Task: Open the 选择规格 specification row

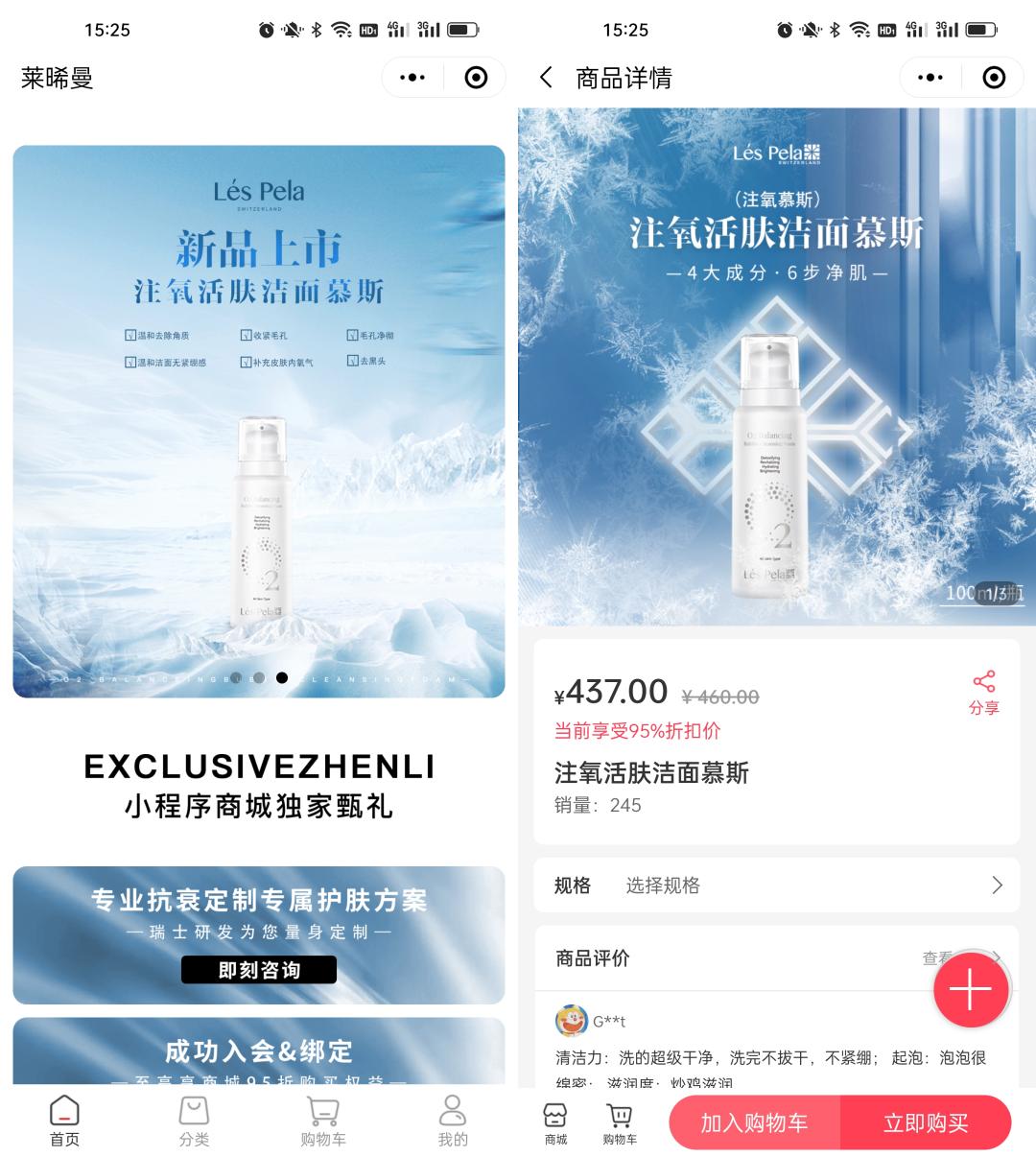Action: coord(777,885)
